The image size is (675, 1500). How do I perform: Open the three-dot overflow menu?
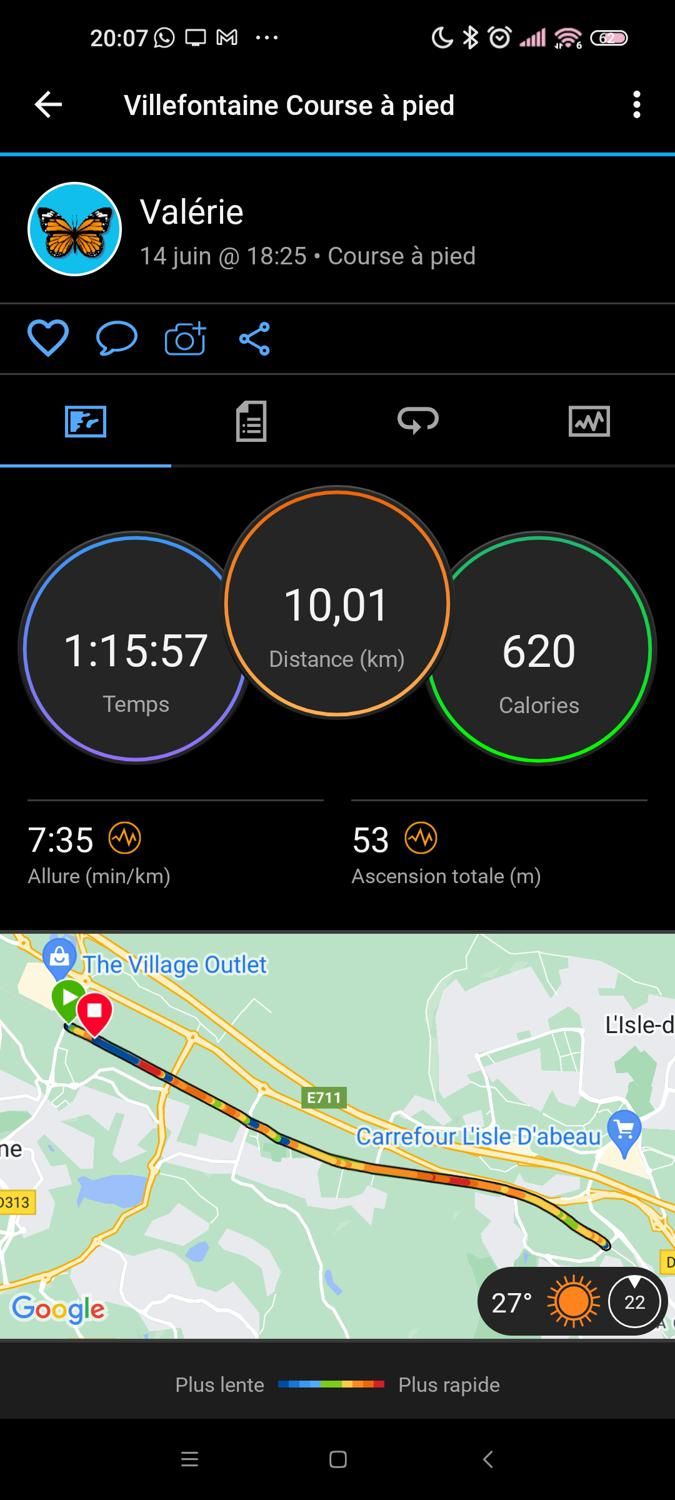pyautogui.click(x=636, y=105)
